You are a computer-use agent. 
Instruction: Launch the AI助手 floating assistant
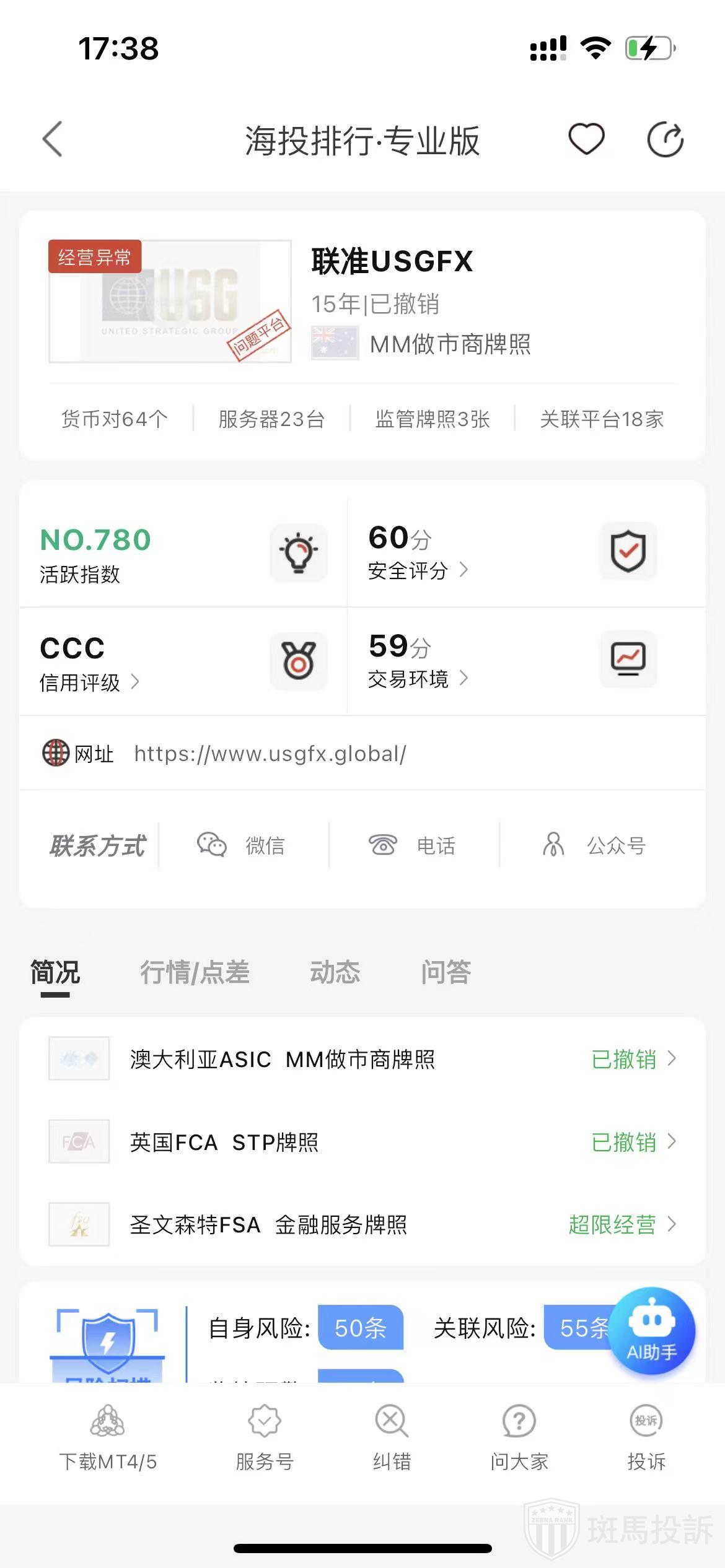tap(651, 1331)
